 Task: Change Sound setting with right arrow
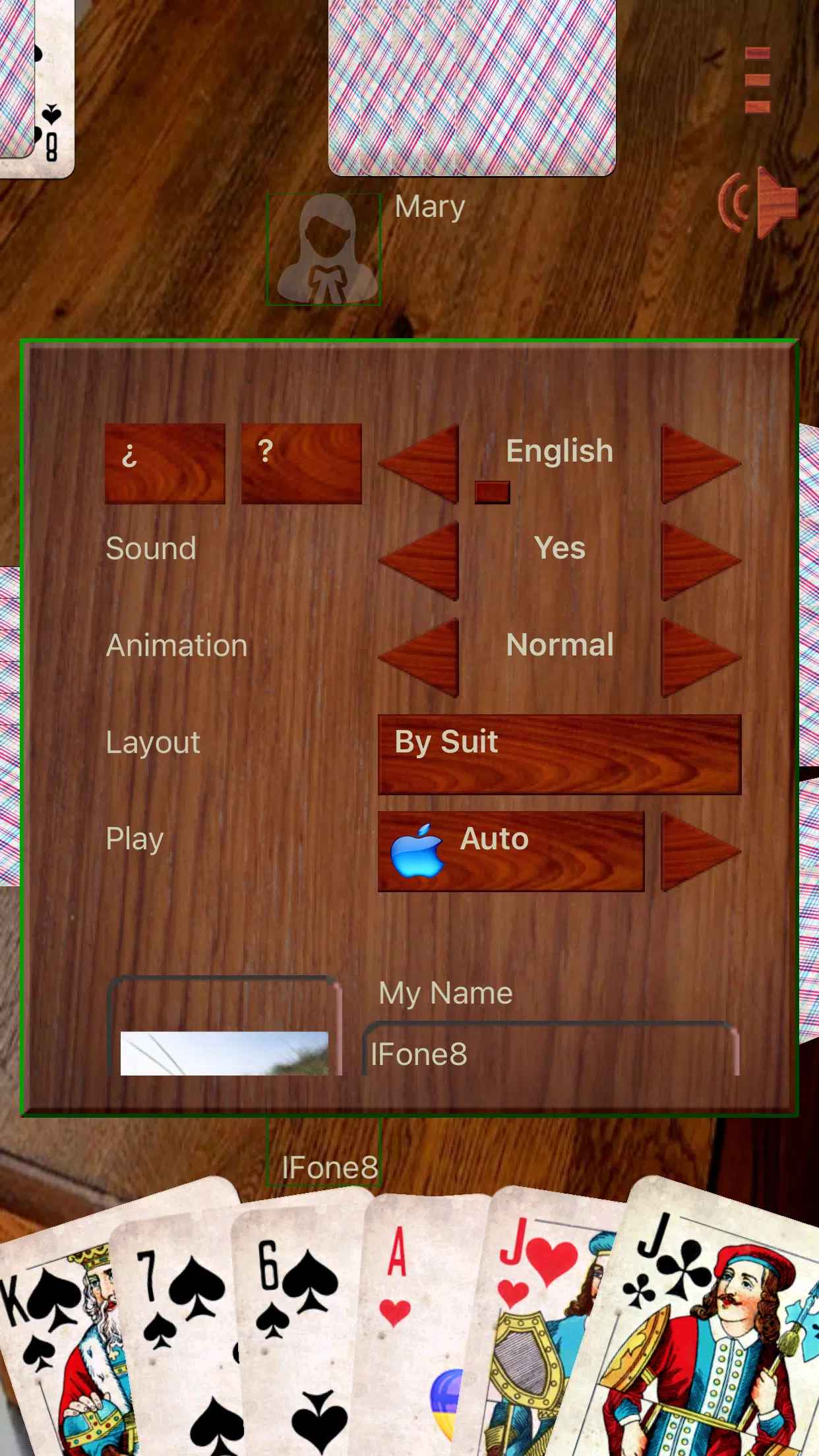point(699,561)
